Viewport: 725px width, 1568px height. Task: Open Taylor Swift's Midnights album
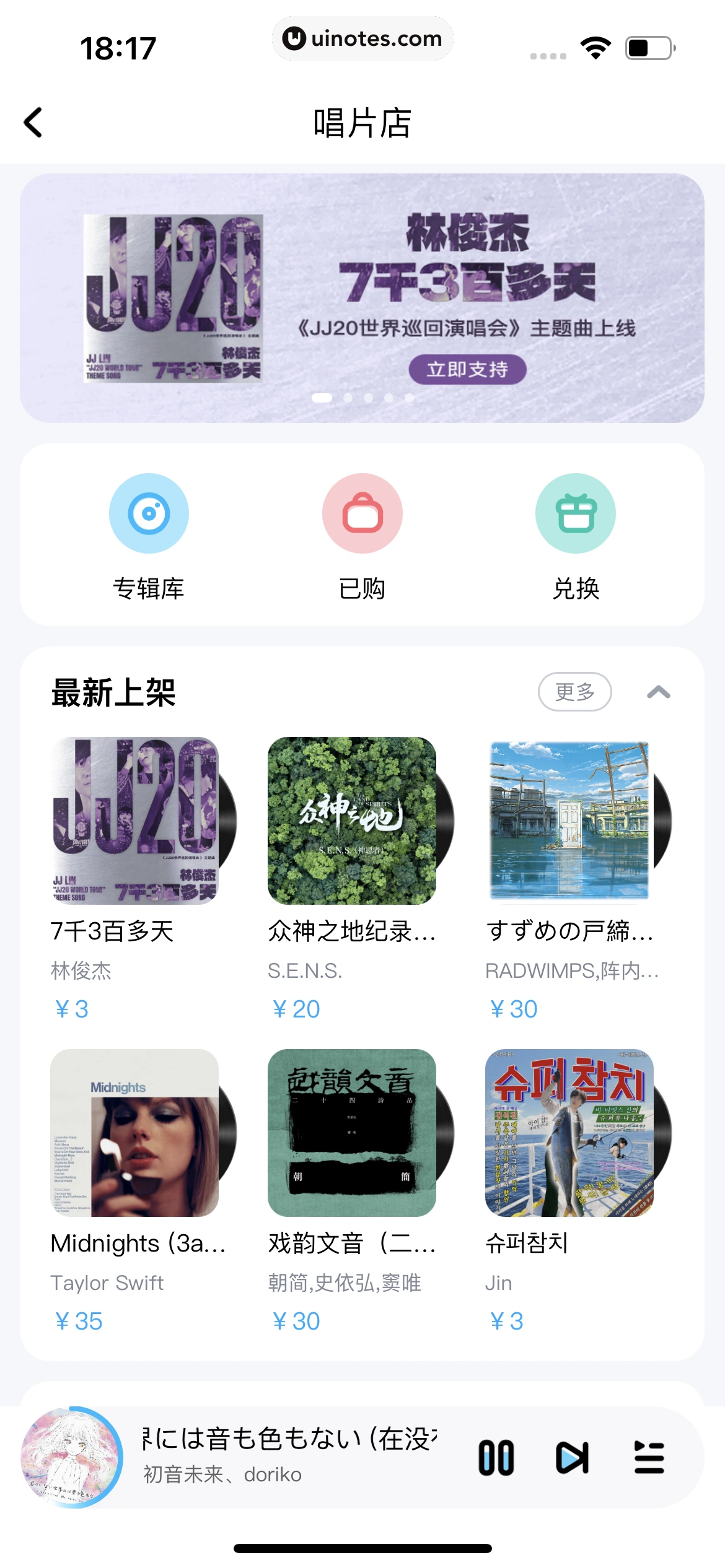coord(135,1133)
